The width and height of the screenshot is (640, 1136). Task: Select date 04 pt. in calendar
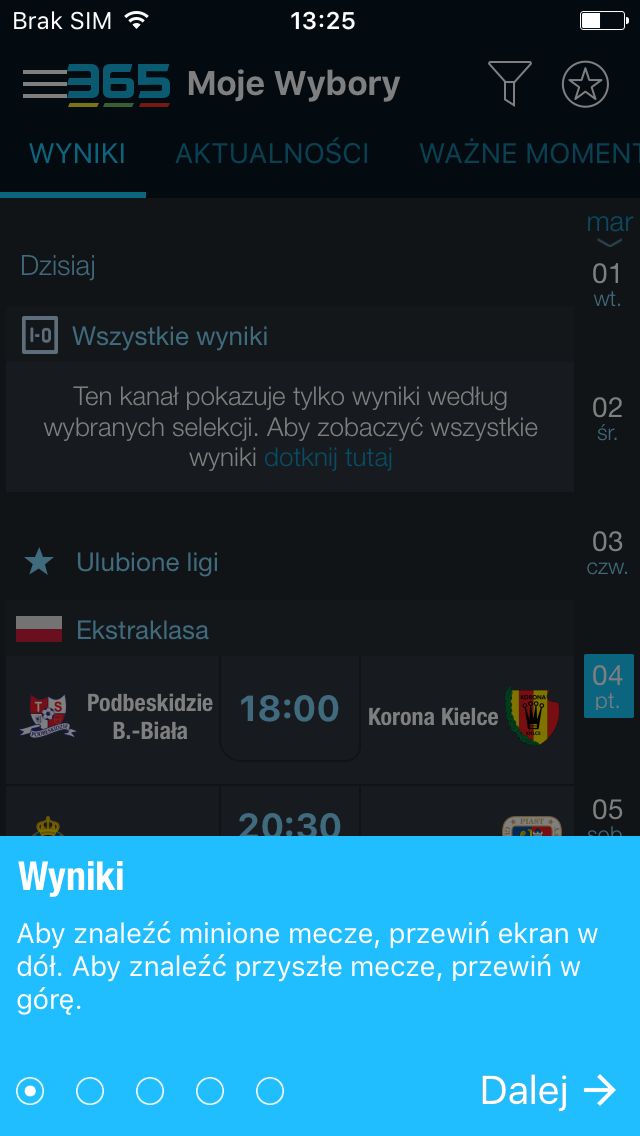pos(608,685)
